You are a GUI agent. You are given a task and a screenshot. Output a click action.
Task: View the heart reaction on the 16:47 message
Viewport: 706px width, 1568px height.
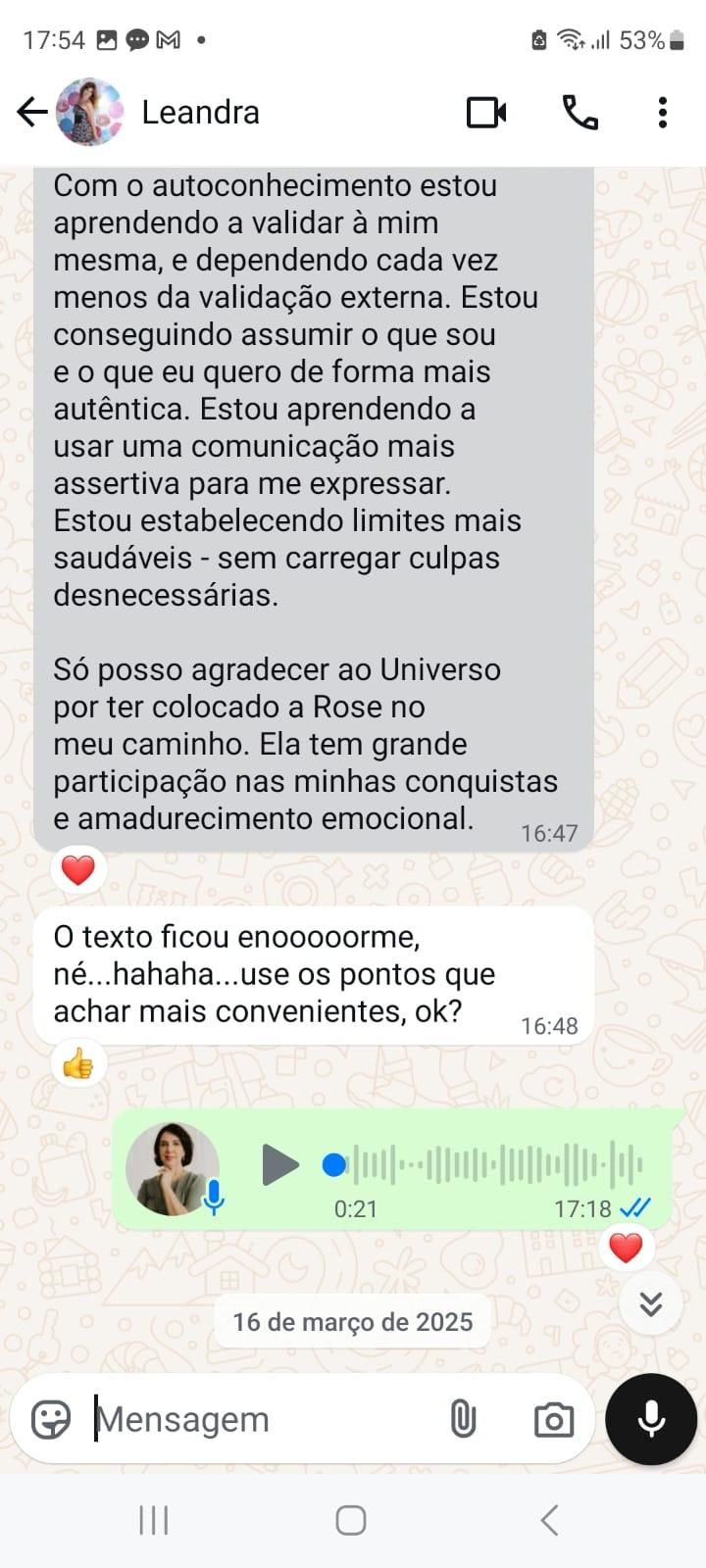point(78,869)
